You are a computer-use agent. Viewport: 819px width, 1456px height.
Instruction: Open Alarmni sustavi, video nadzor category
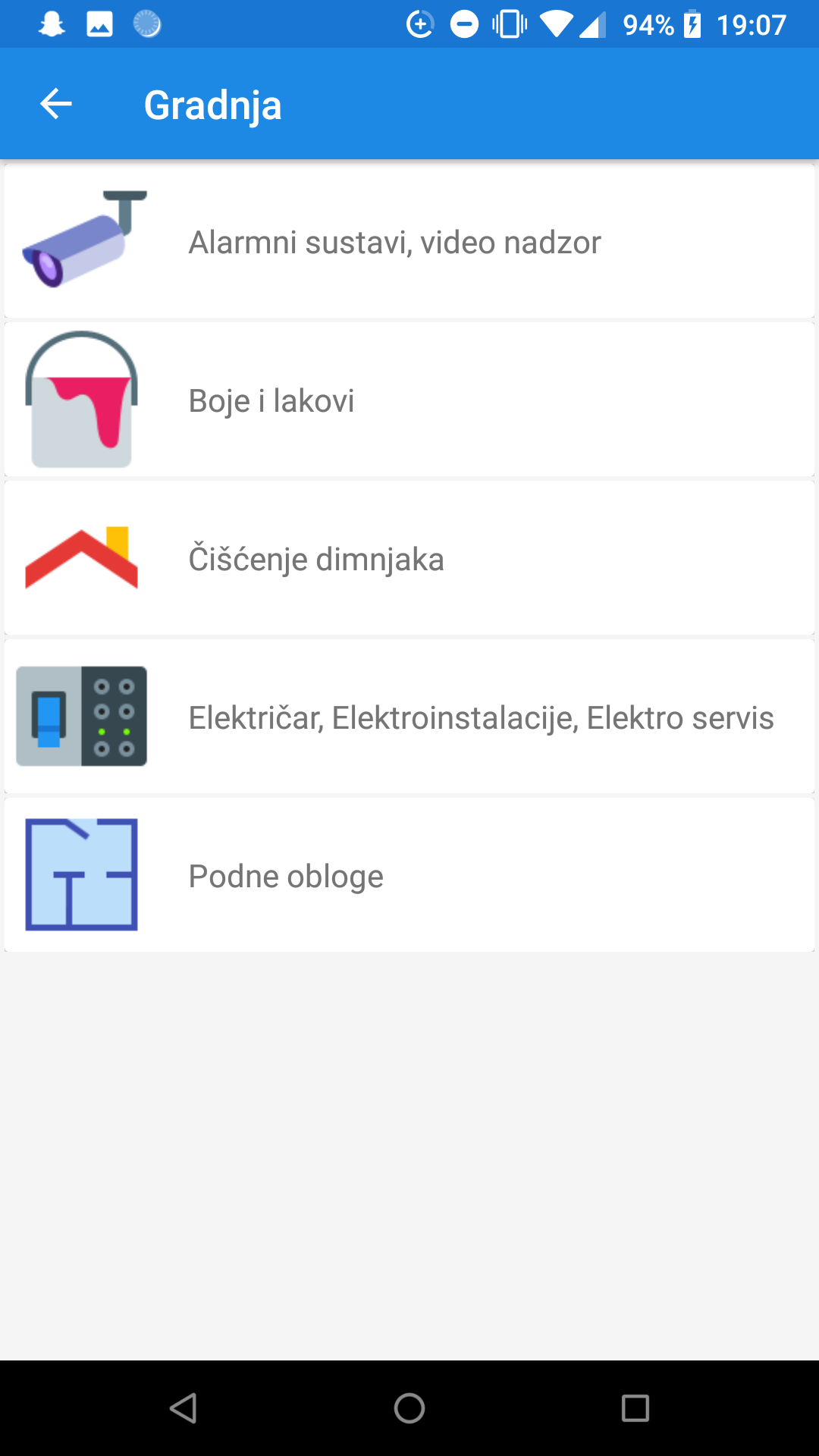click(409, 242)
